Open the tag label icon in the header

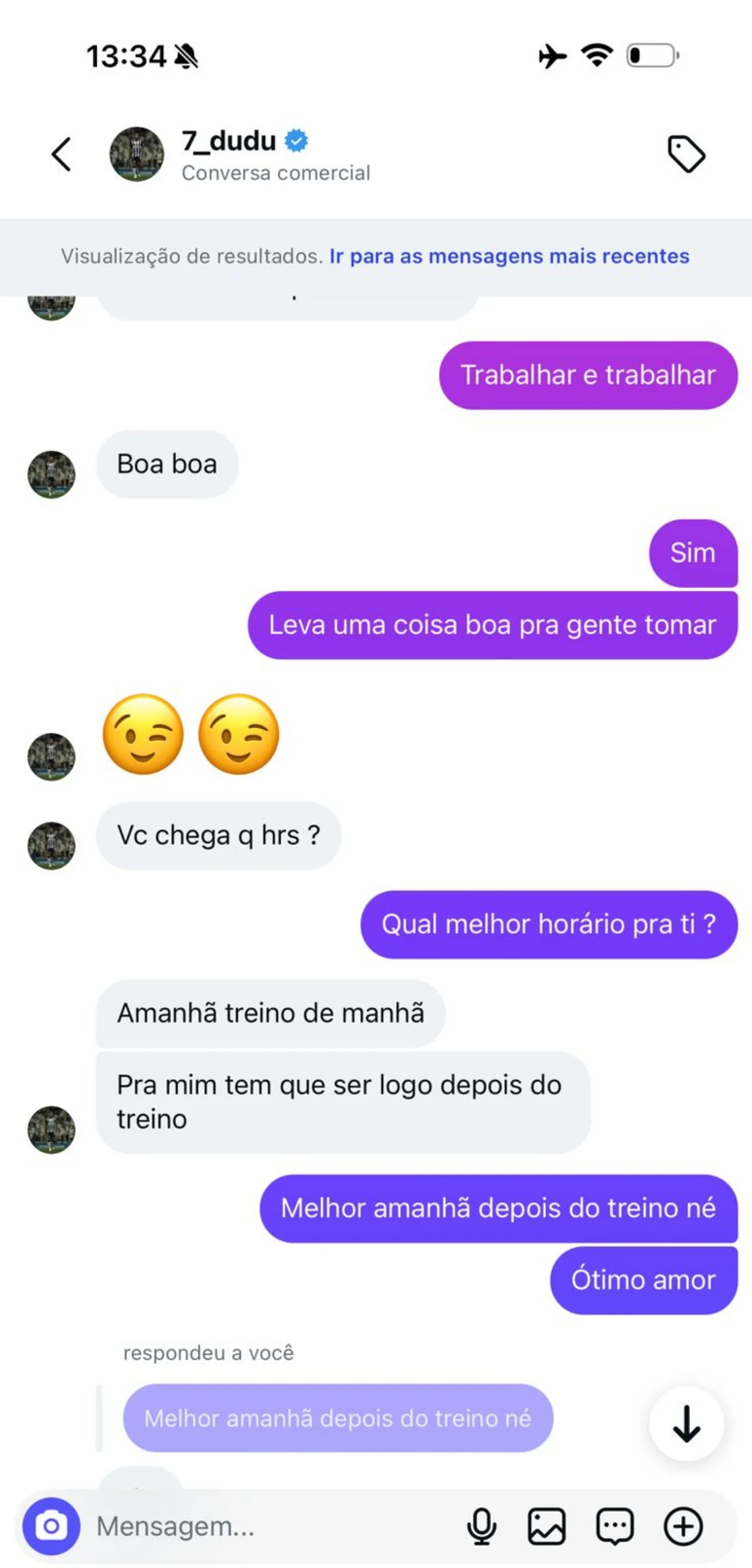(686, 154)
